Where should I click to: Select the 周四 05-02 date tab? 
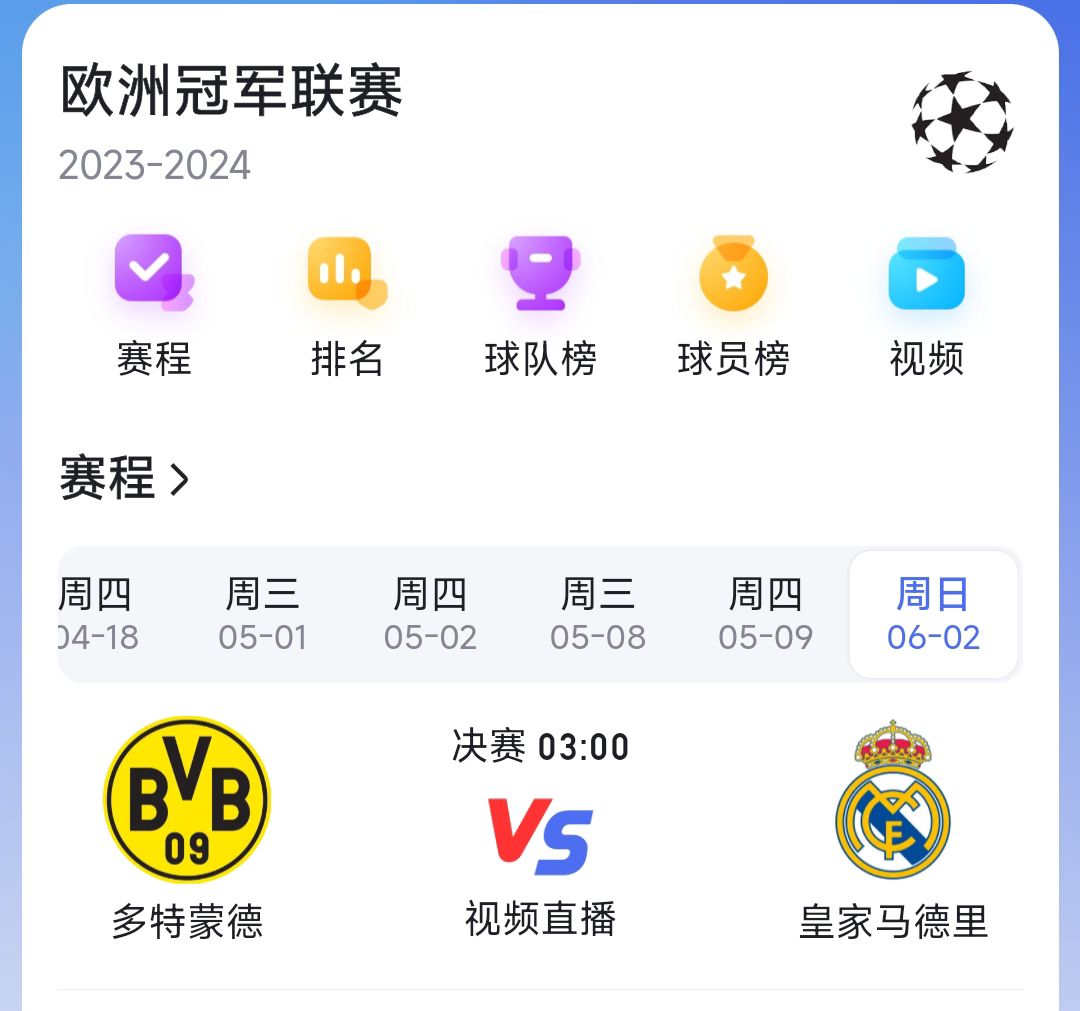pyautogui.click(x=431, y=615)
